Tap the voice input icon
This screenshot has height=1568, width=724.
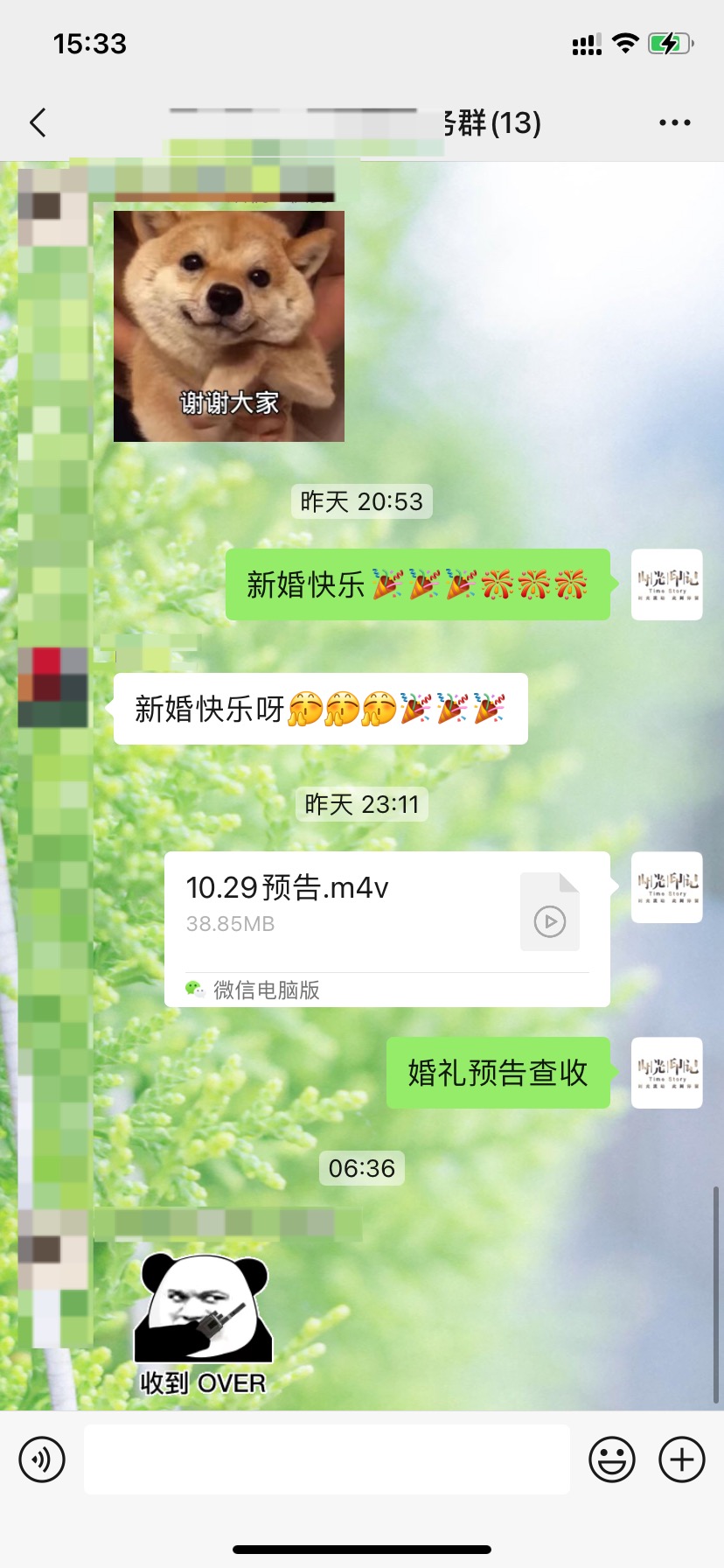(x=42, y=1459)
